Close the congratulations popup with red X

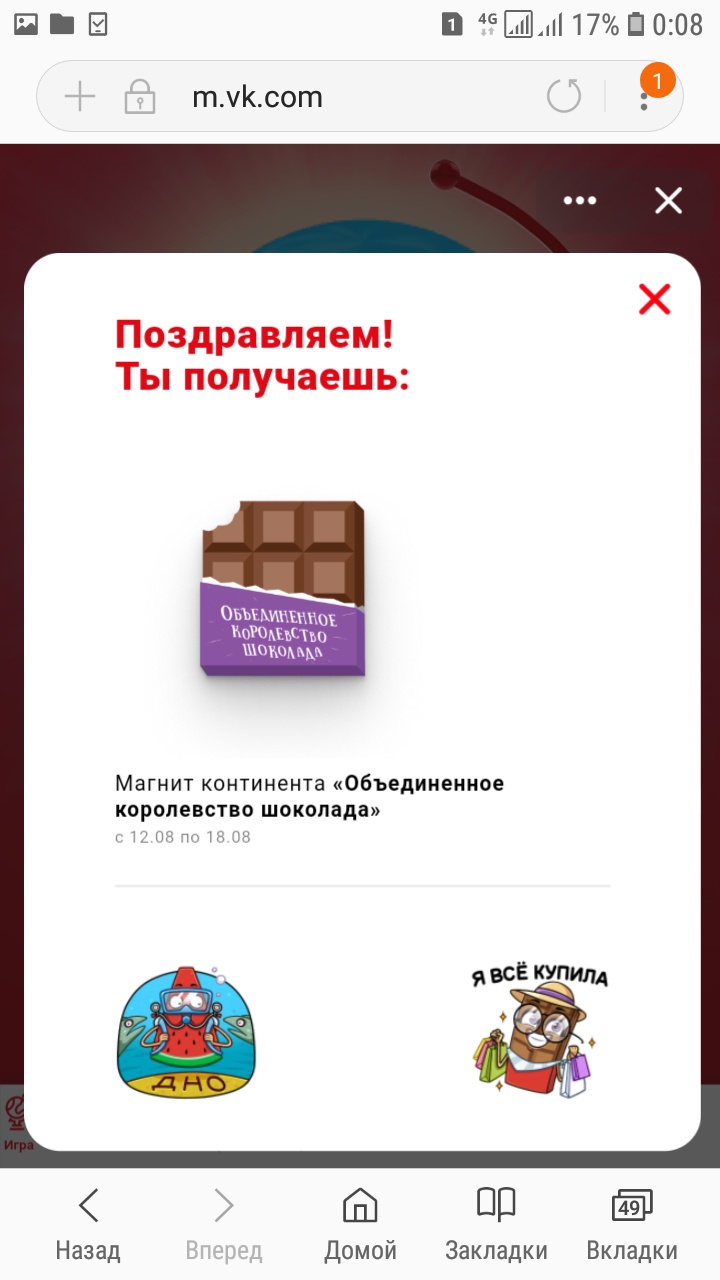tap(654, 299)
